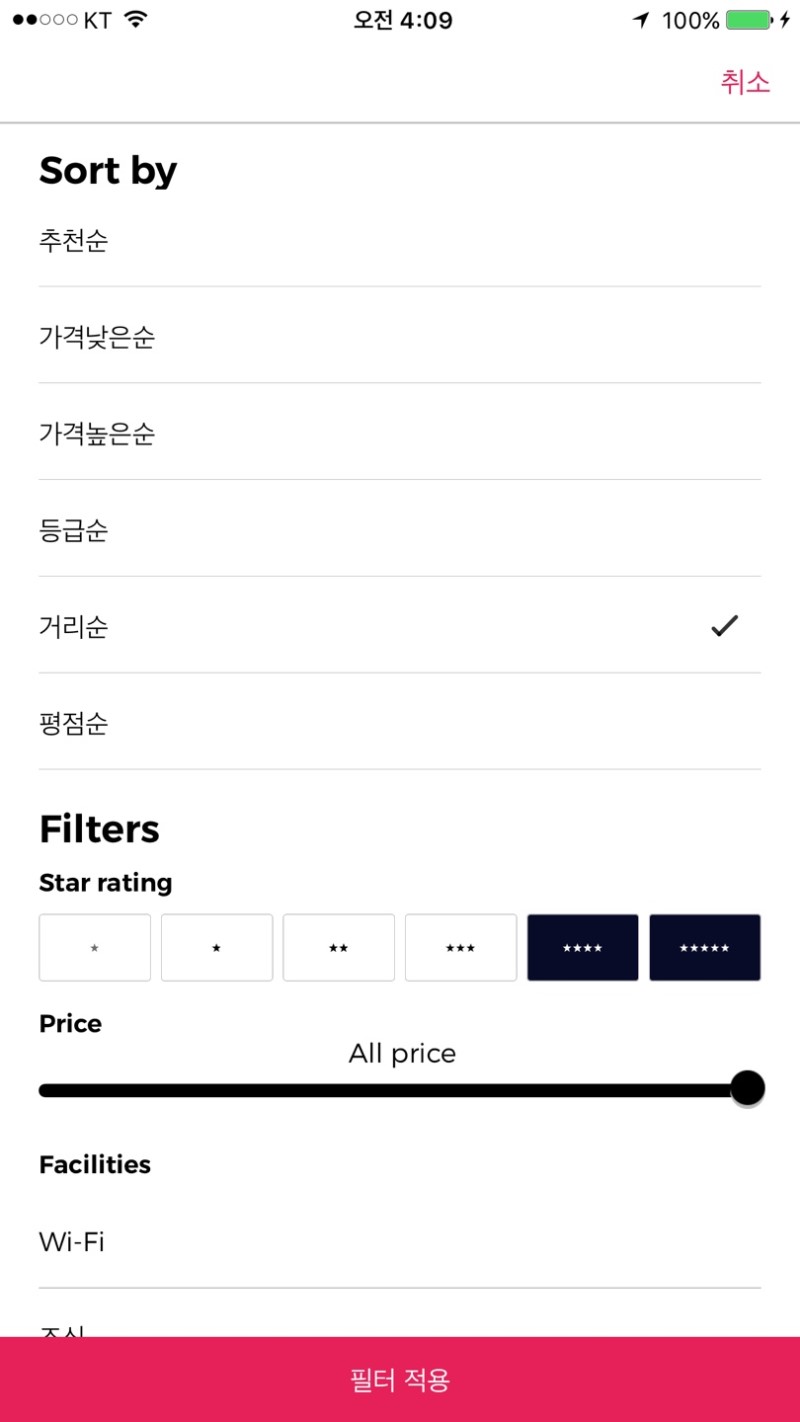Tap 취소 to cancel filtering
The width and height of the screenshot is (800, 1422).
tap(745, 82)
